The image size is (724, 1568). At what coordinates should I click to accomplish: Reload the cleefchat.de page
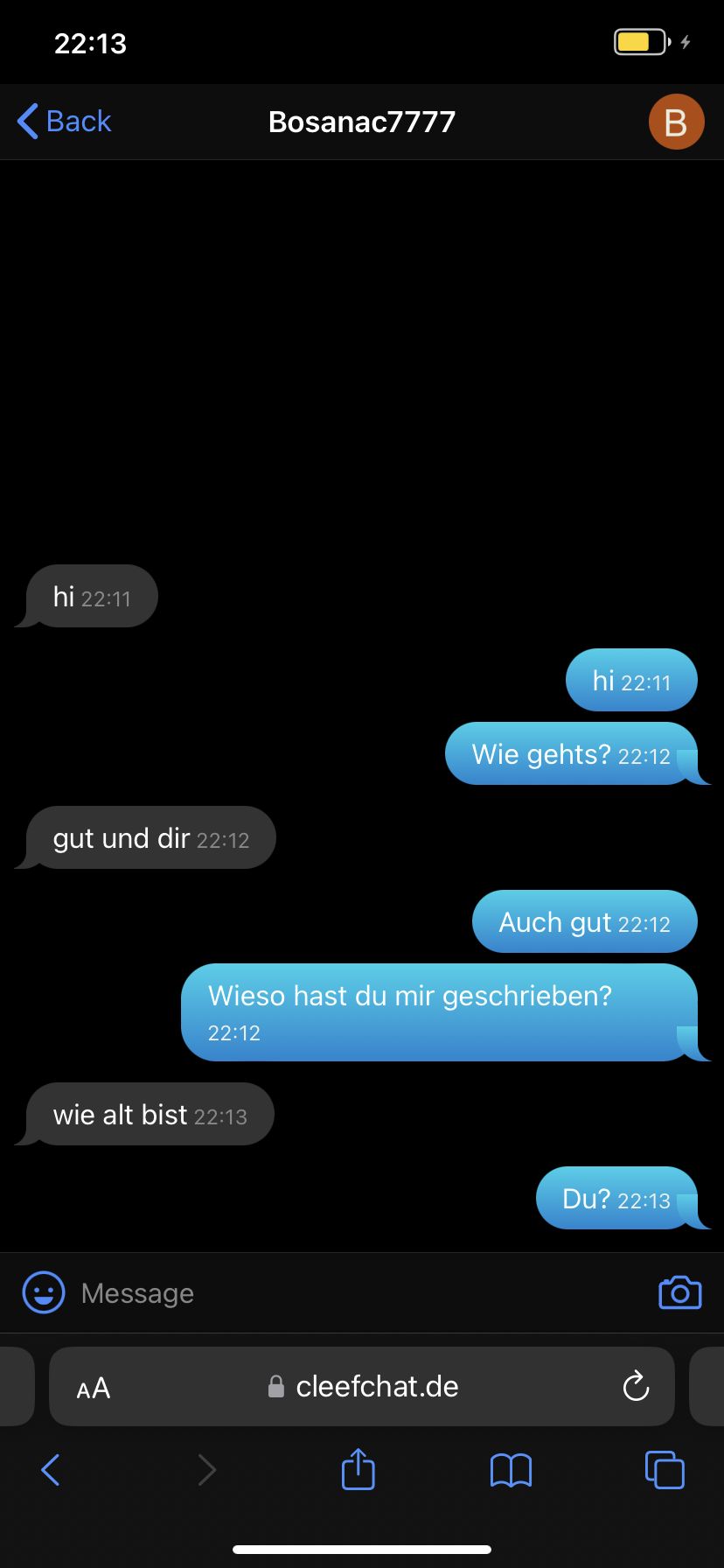pos(636,1387)
